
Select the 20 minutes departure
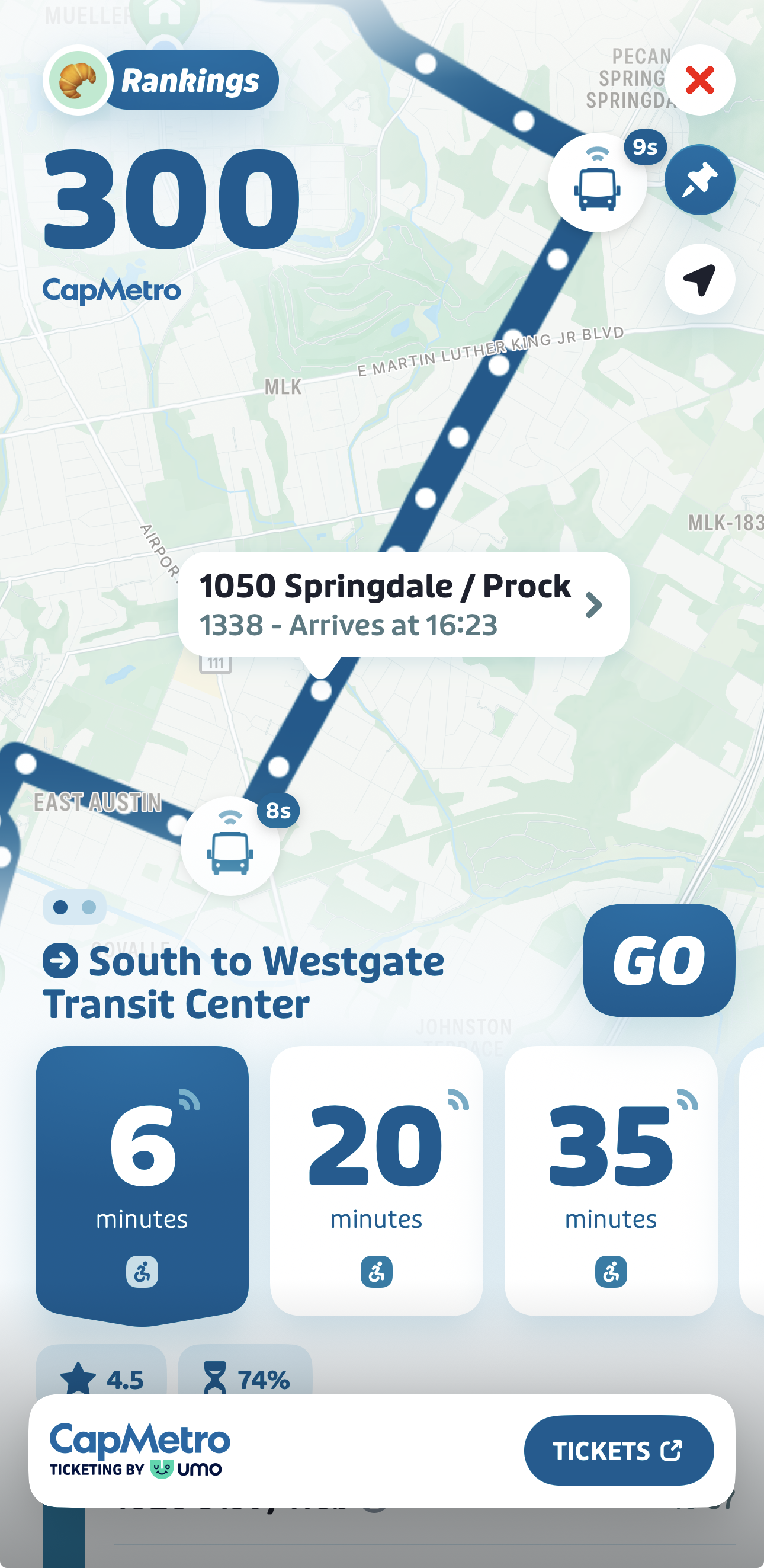377,1181
